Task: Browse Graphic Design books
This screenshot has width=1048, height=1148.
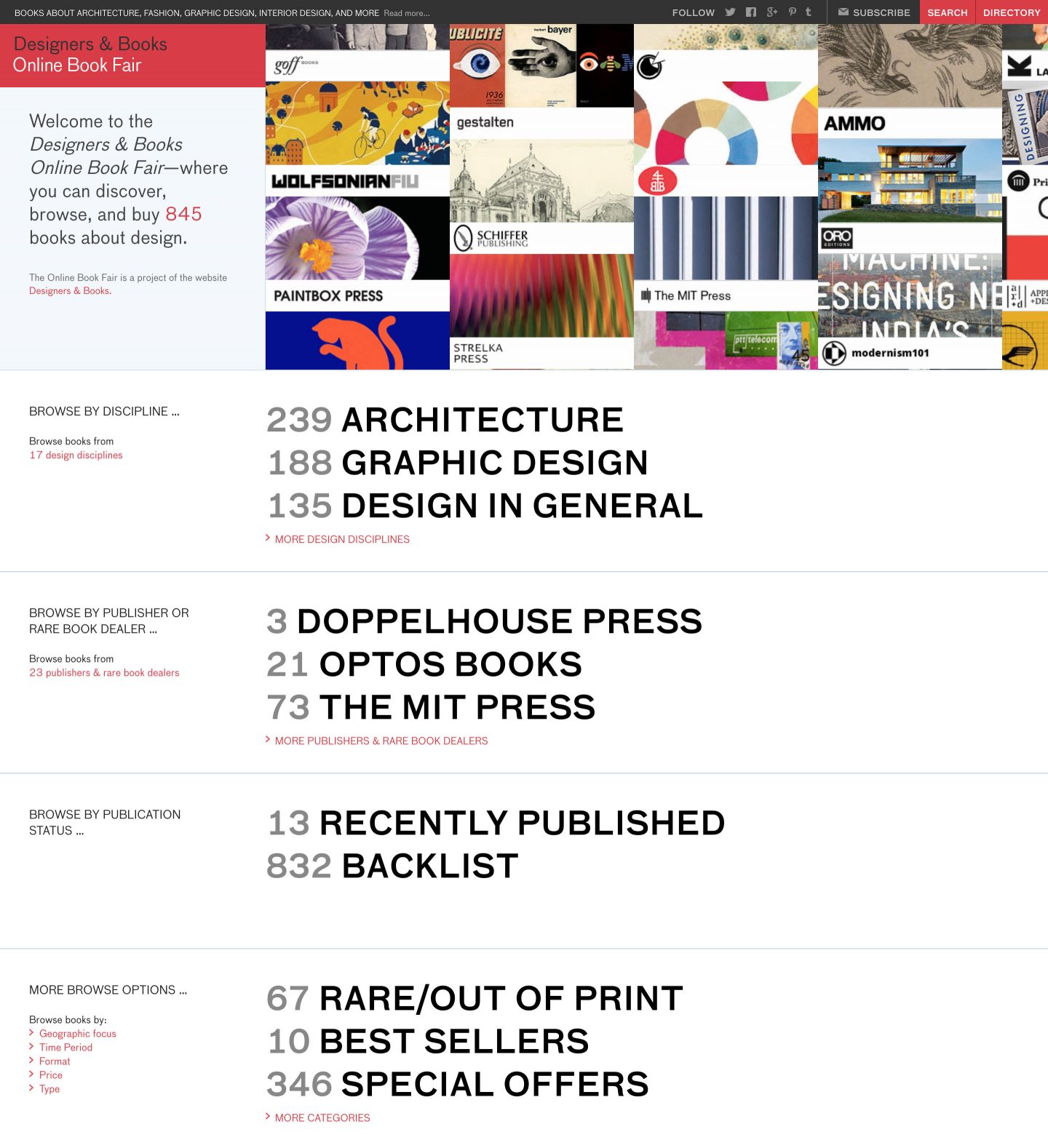Action: pyautogui.click(x=457, y=463)
